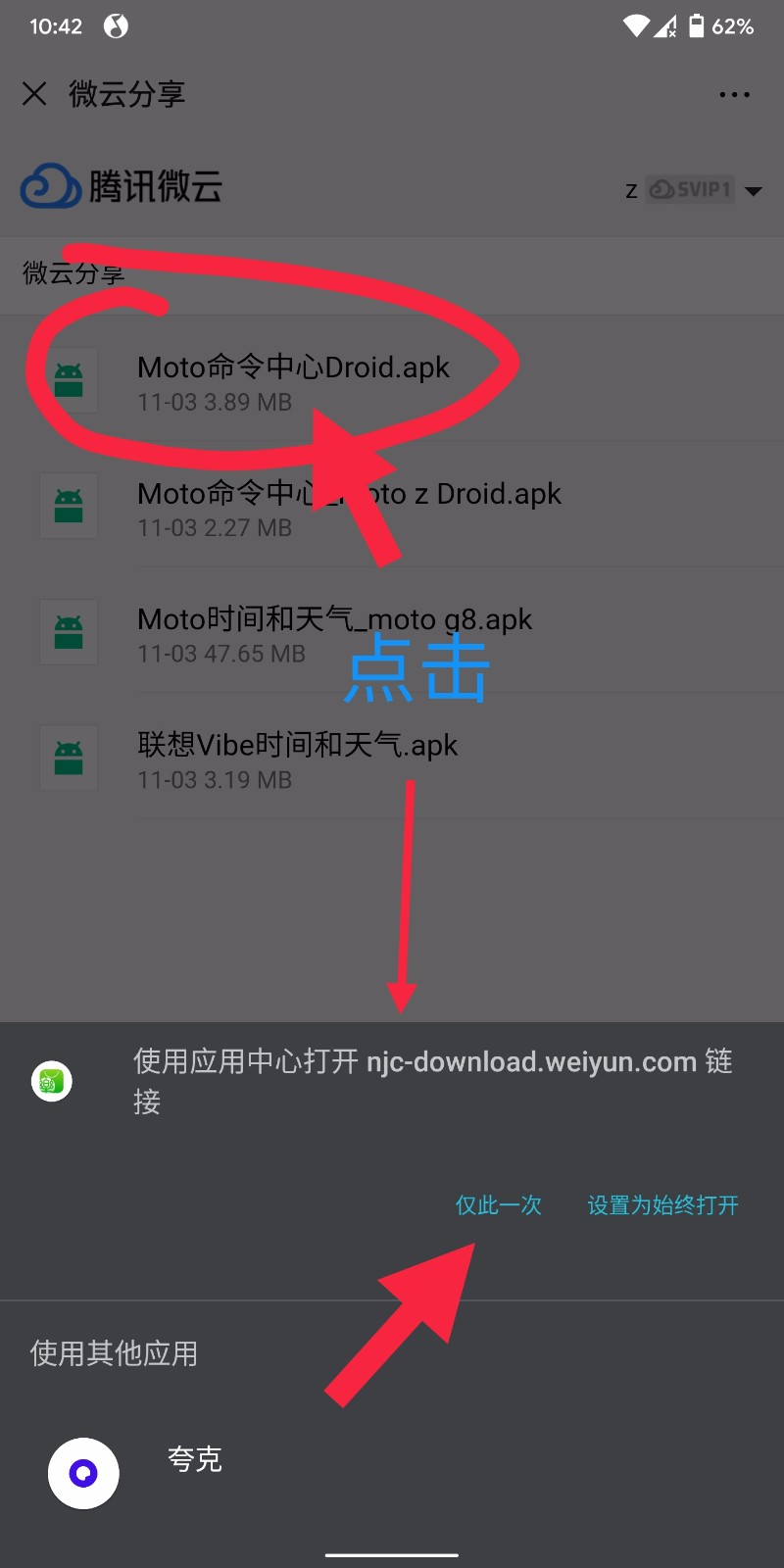Open Moto时间和天气_moto g8.apk file

392,631
